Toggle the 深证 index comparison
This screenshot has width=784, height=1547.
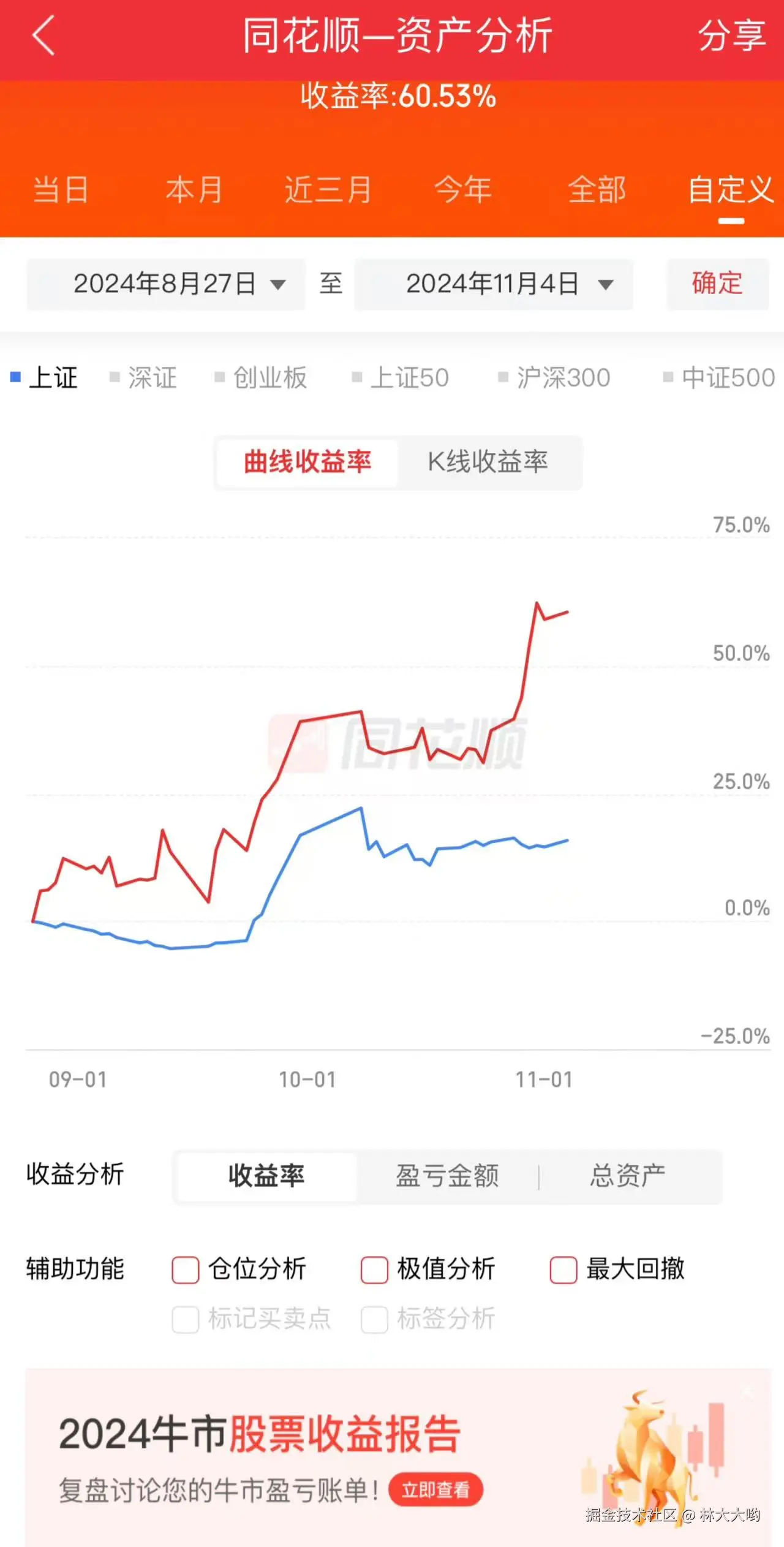click(x=151, y=378)
